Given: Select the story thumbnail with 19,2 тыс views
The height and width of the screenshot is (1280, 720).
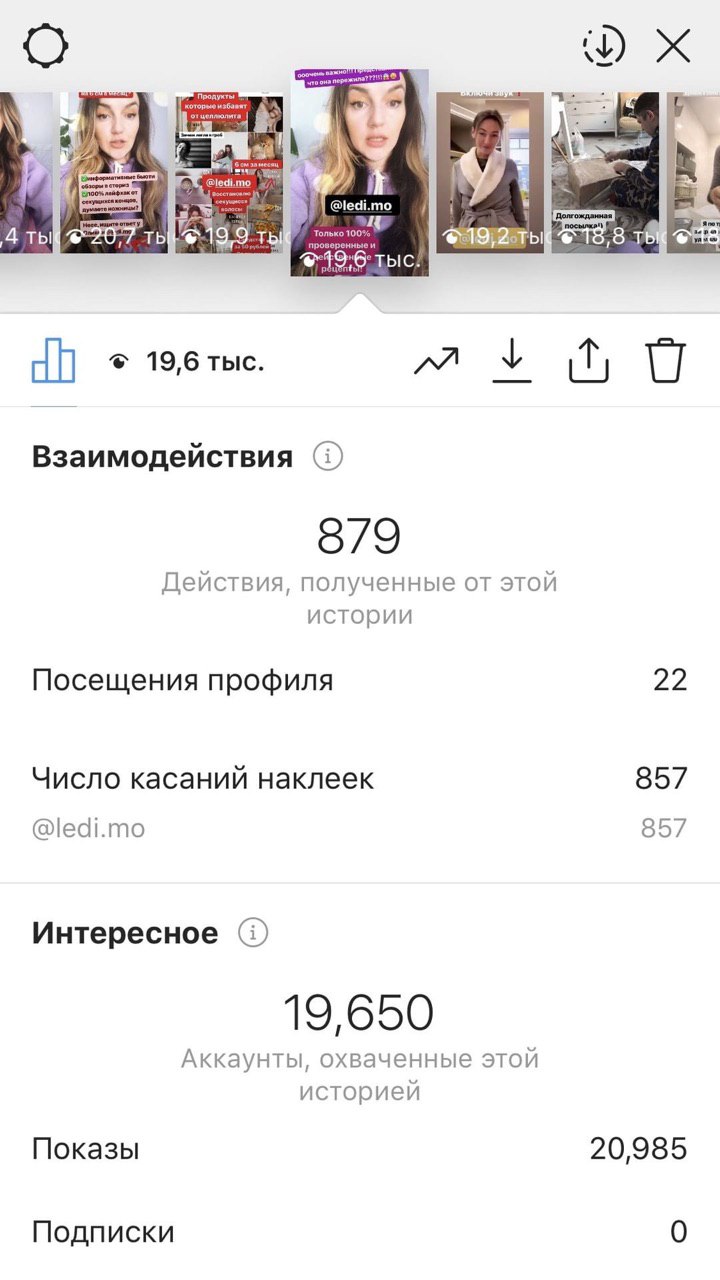Looking at the screenshot, I should 490,172.
